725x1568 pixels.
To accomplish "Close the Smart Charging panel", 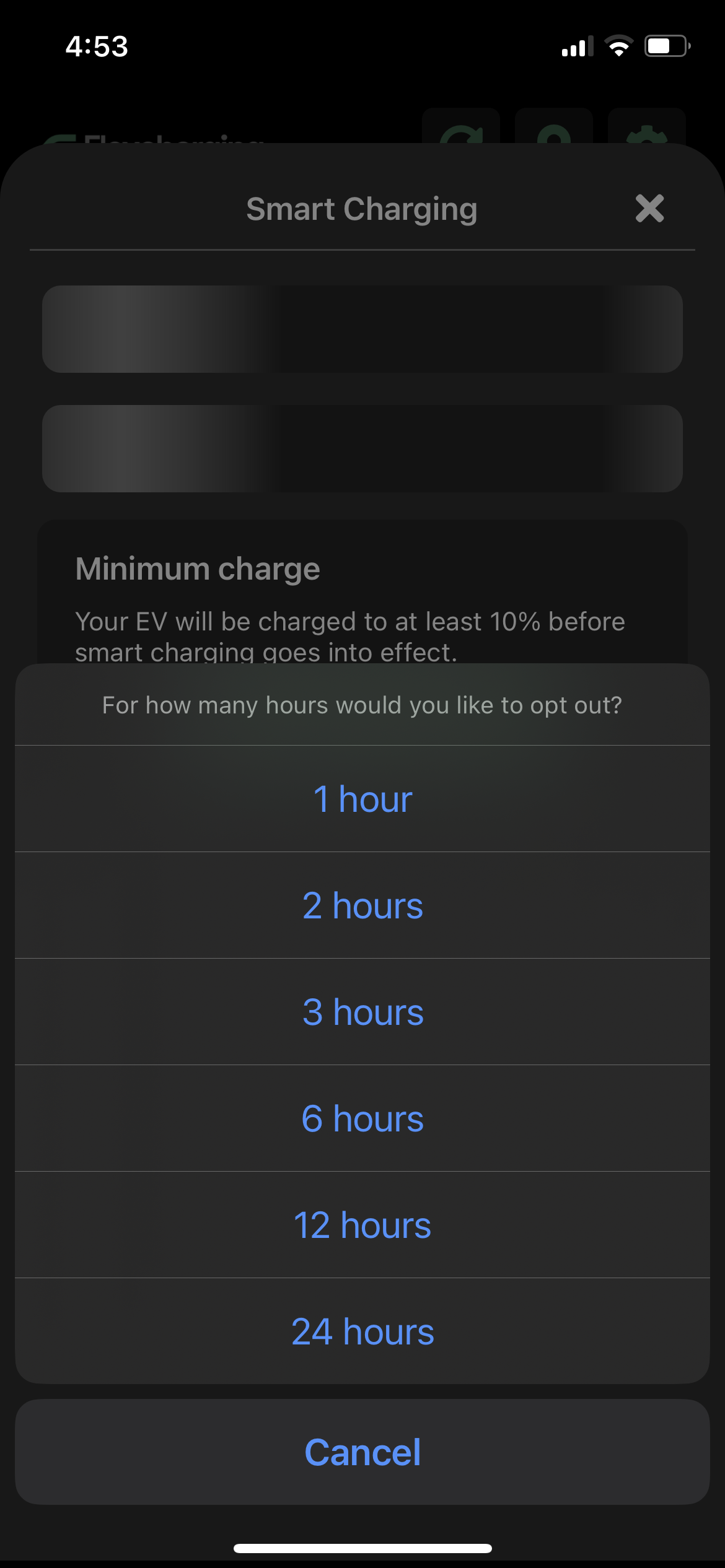I will (x=649, y=208).
